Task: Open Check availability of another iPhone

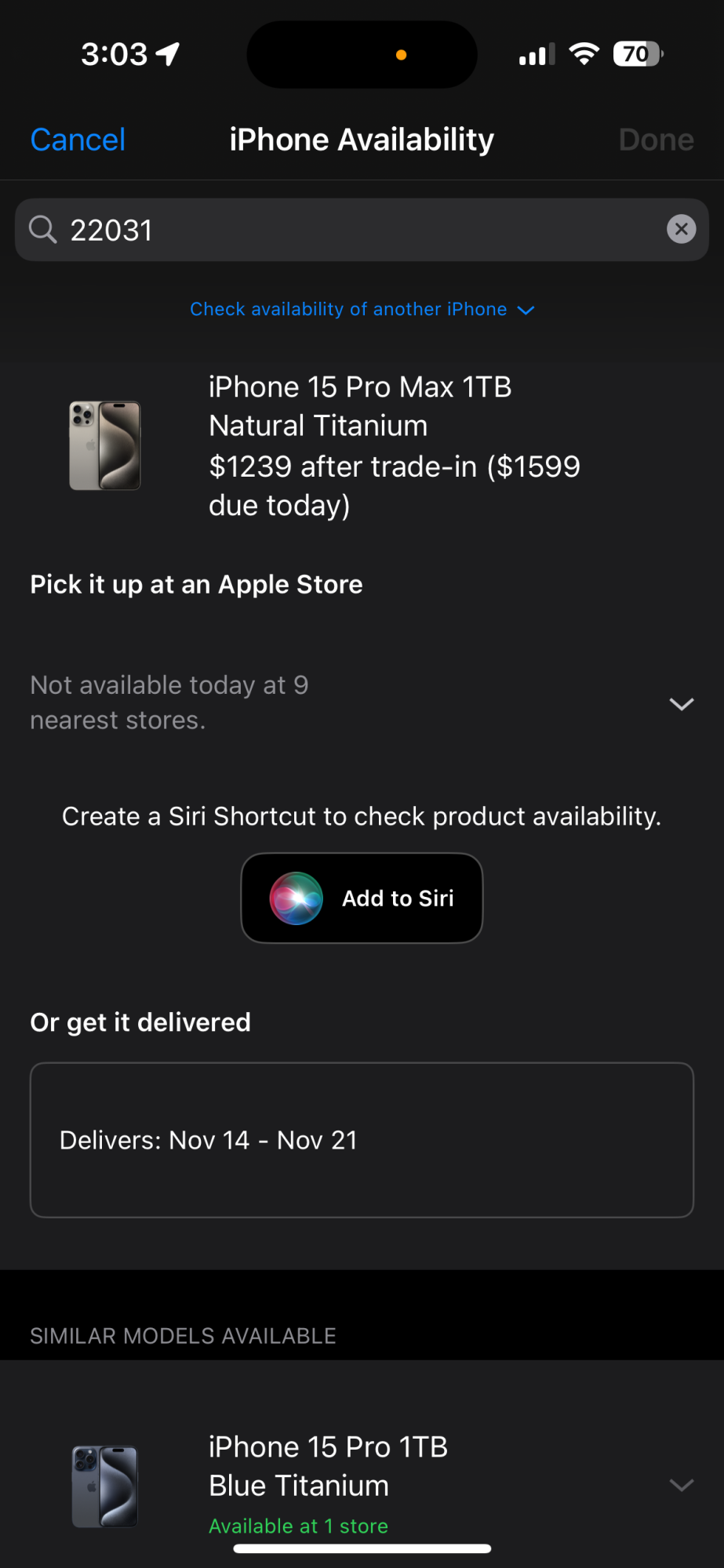Action: [x=362, y=310]
